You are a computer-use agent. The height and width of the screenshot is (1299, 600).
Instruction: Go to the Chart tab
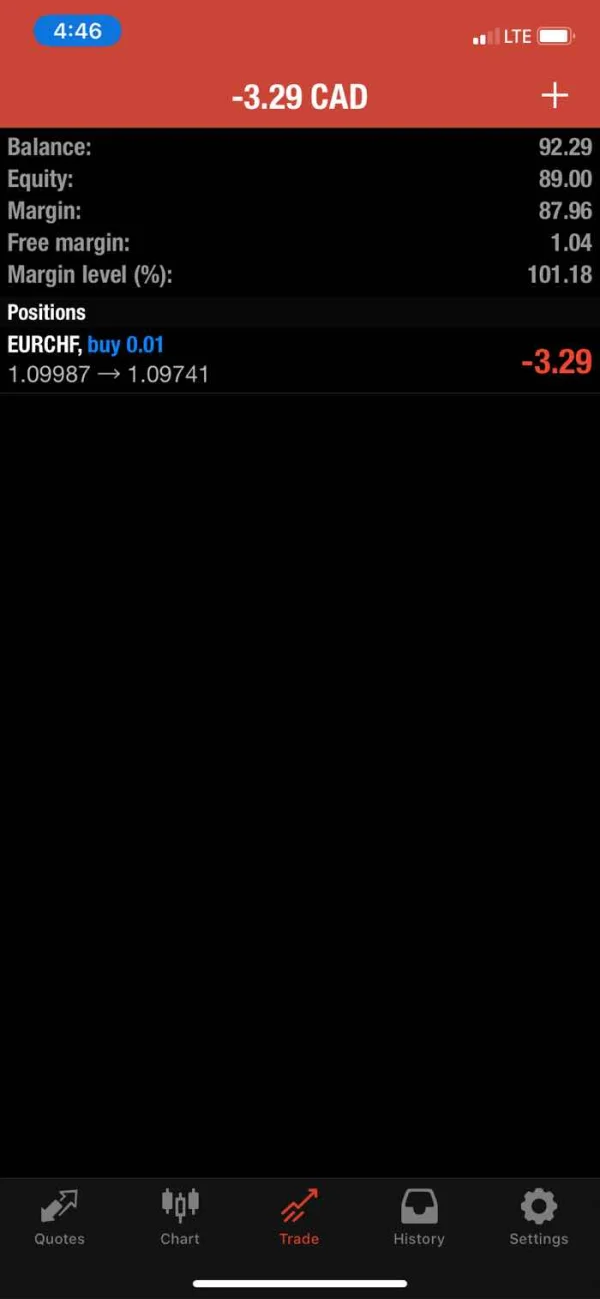pos(180,1217)
